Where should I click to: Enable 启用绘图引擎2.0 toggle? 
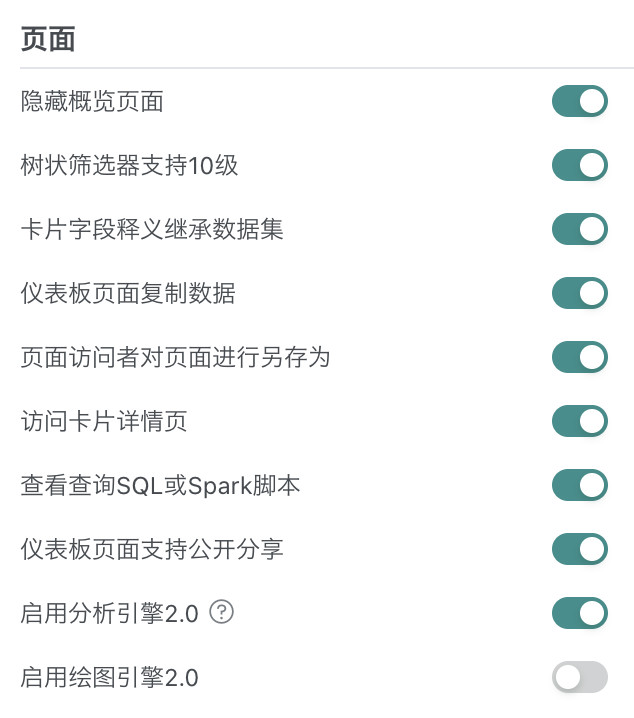[x=580, y=677]
